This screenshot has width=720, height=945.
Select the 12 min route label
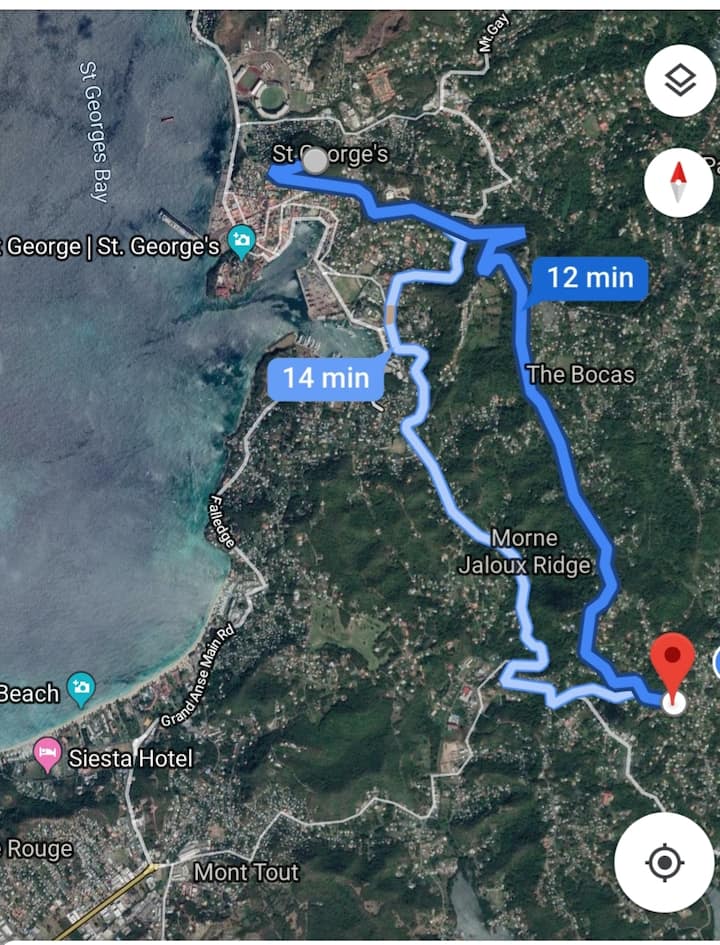tap(590, 277)
